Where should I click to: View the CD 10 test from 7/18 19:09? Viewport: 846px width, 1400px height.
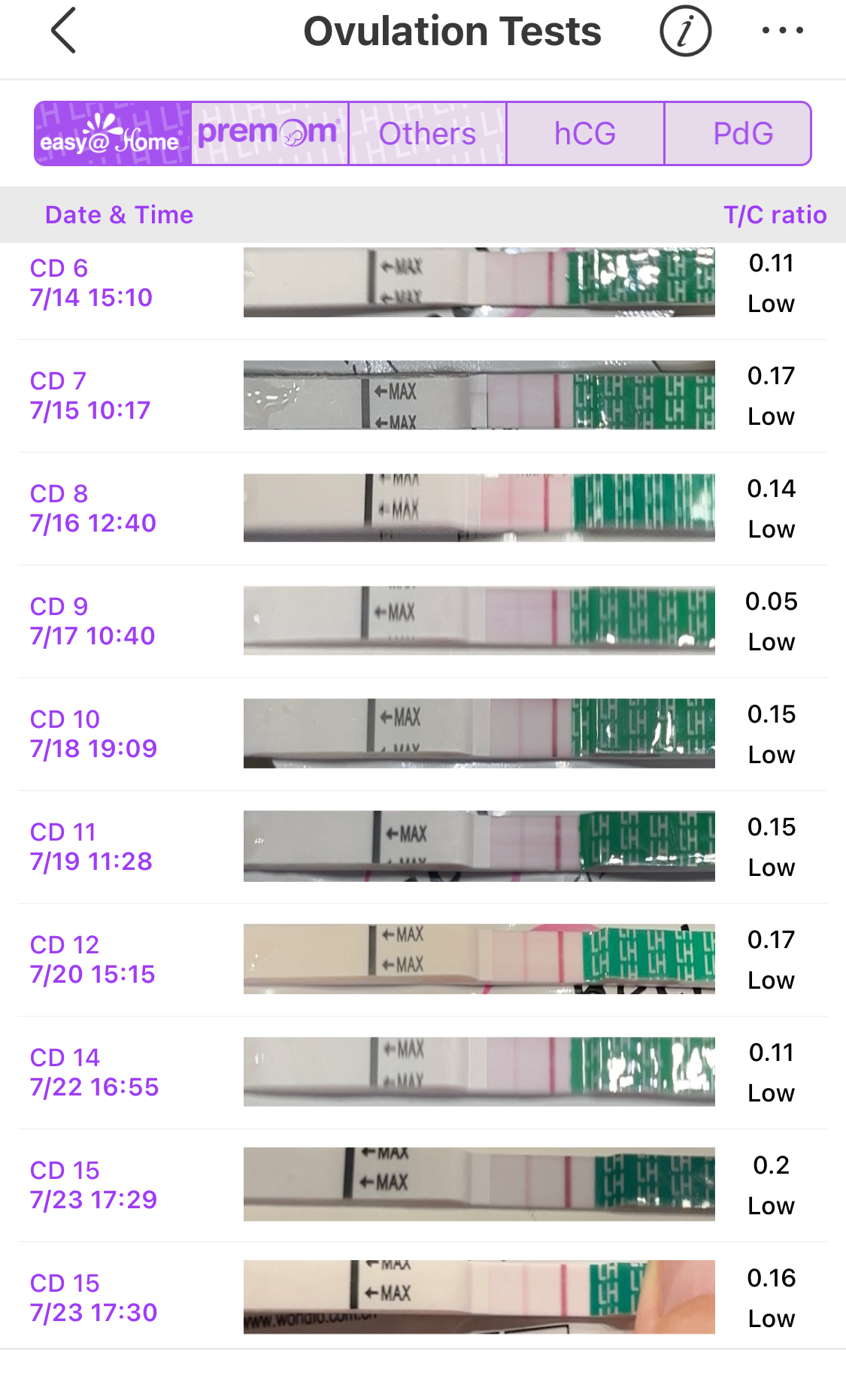tap(423, 735)
